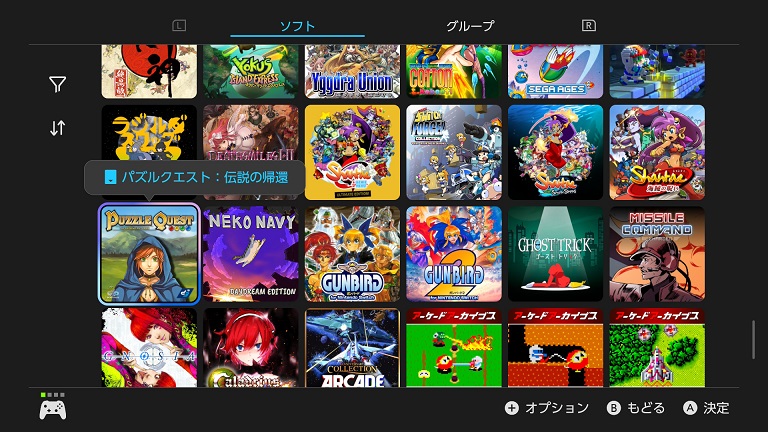The width and height of the screenshot is (768, 432).
Task: Launch Neko Navy Daydream Edition
Action: 251,254
